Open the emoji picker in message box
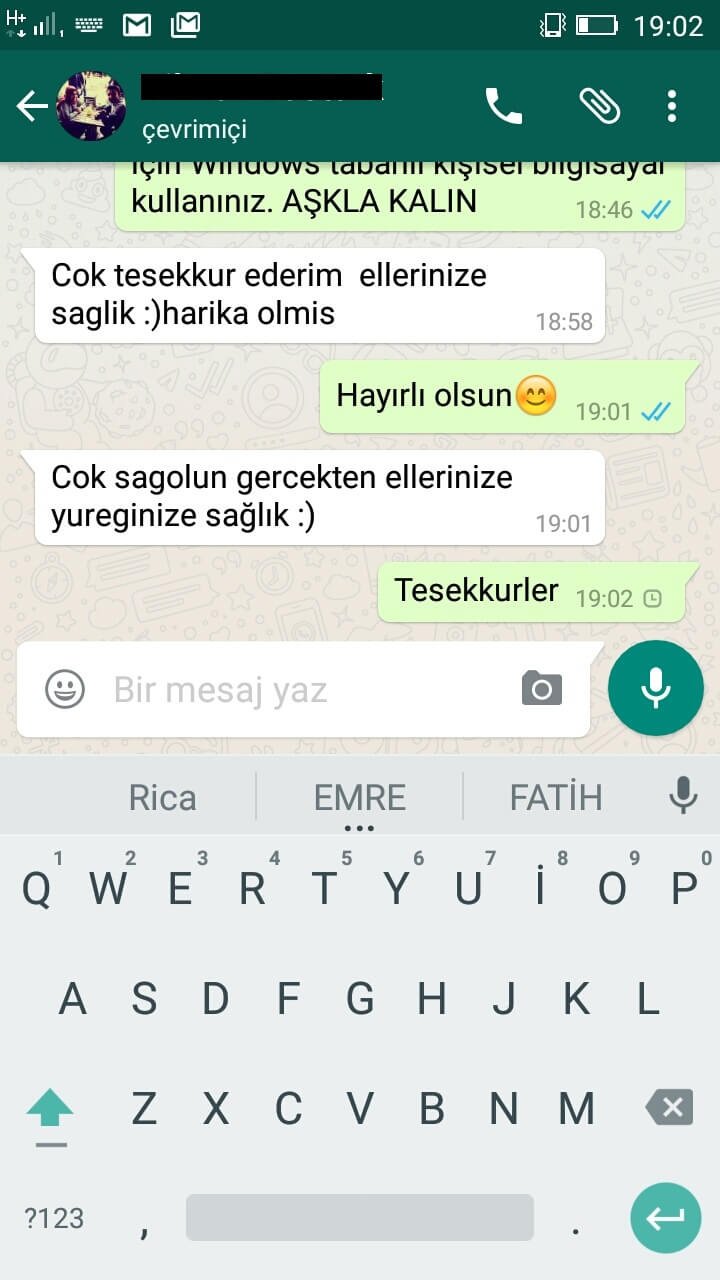 [65, 690]
